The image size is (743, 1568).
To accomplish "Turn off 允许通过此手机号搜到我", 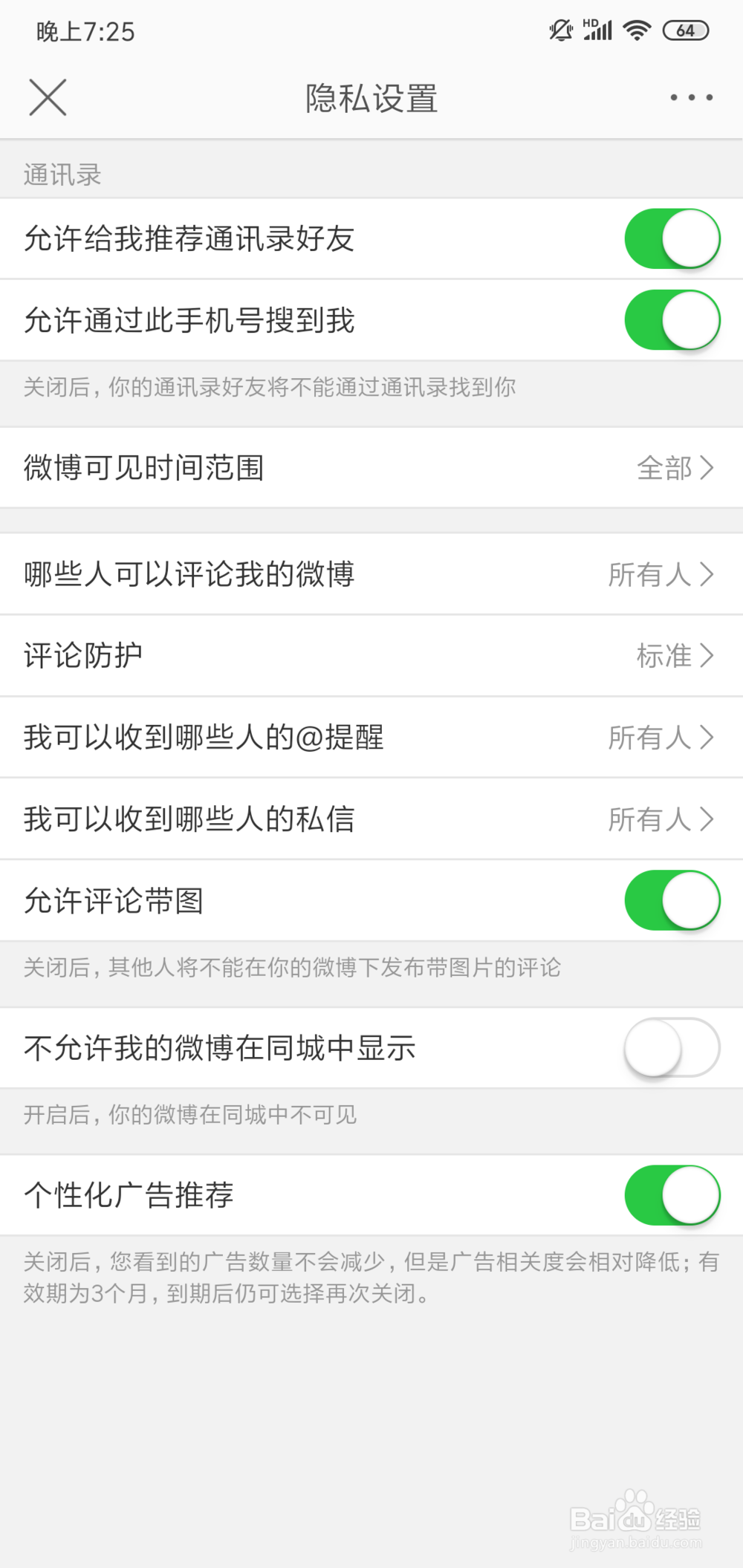I will (671, 321).
